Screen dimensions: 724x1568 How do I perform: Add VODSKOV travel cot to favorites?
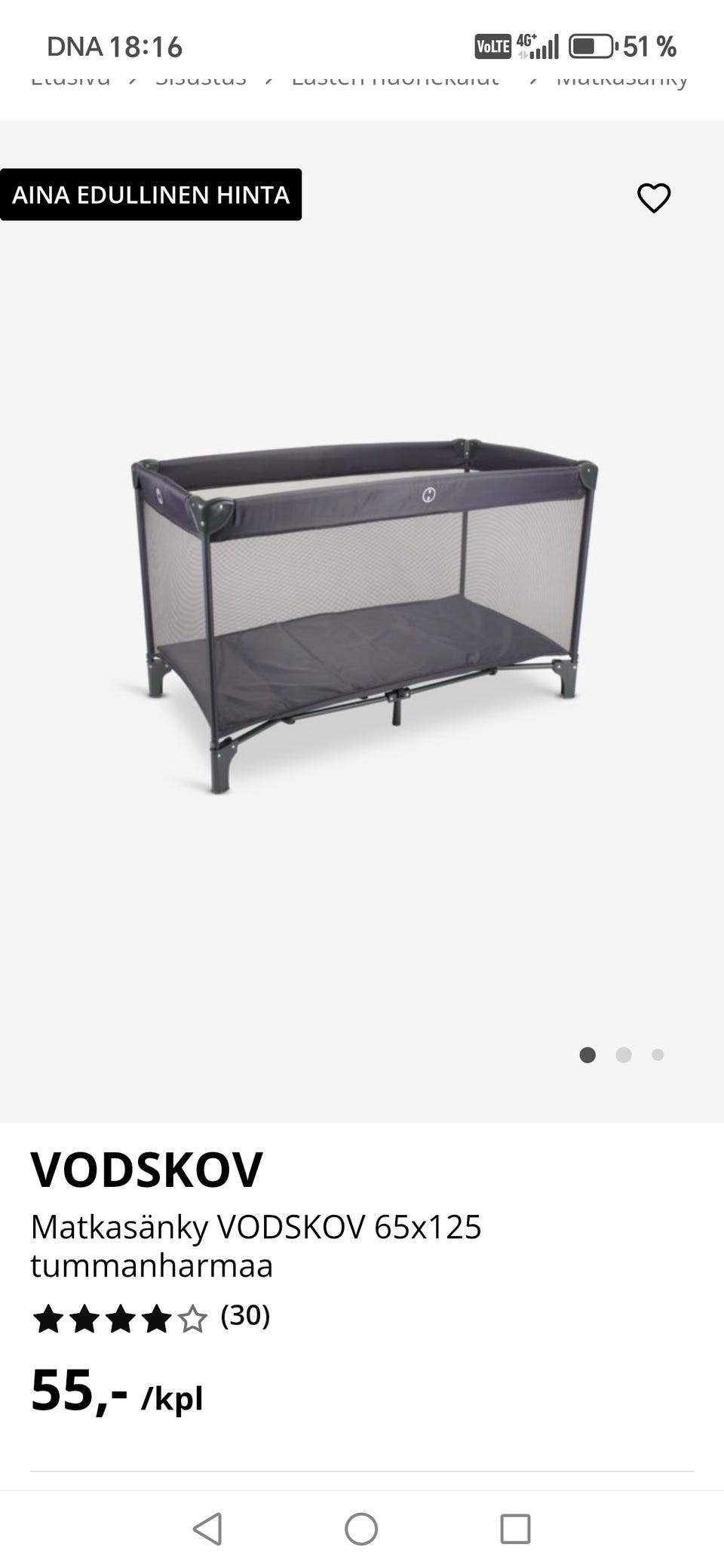point(653,198)
